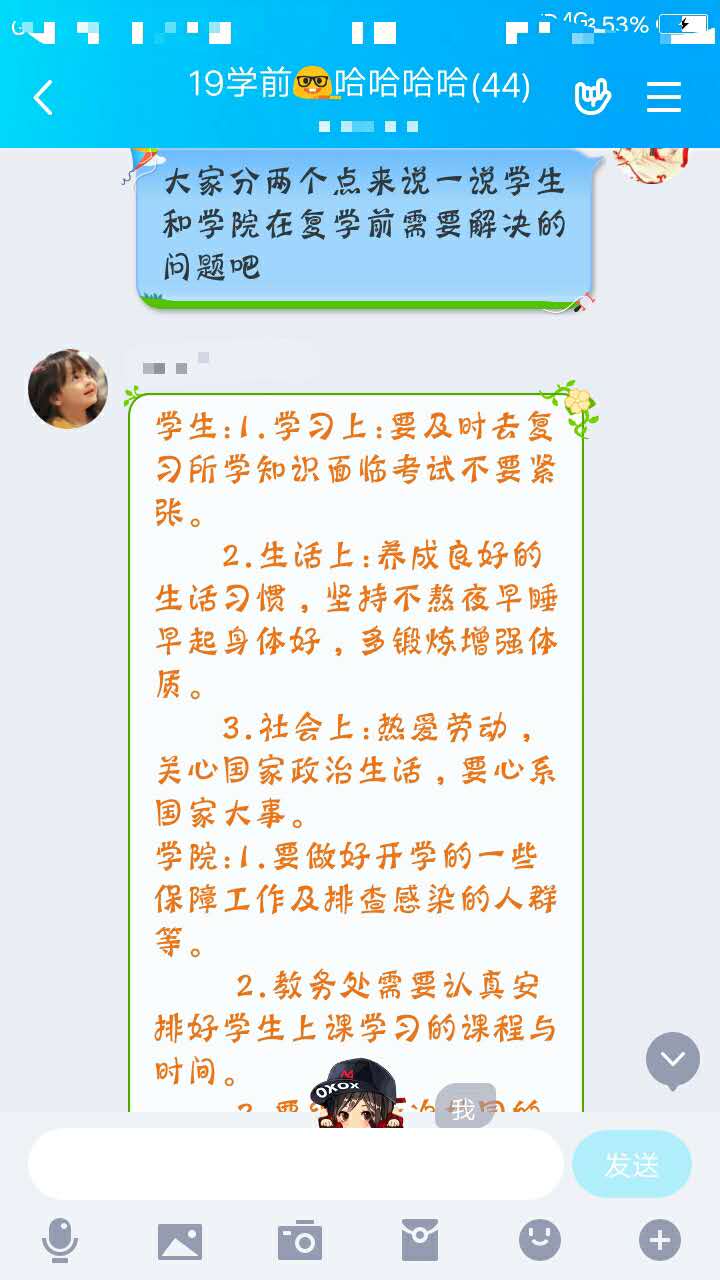Record a voice message with microphone

(x=60, y=1241)
